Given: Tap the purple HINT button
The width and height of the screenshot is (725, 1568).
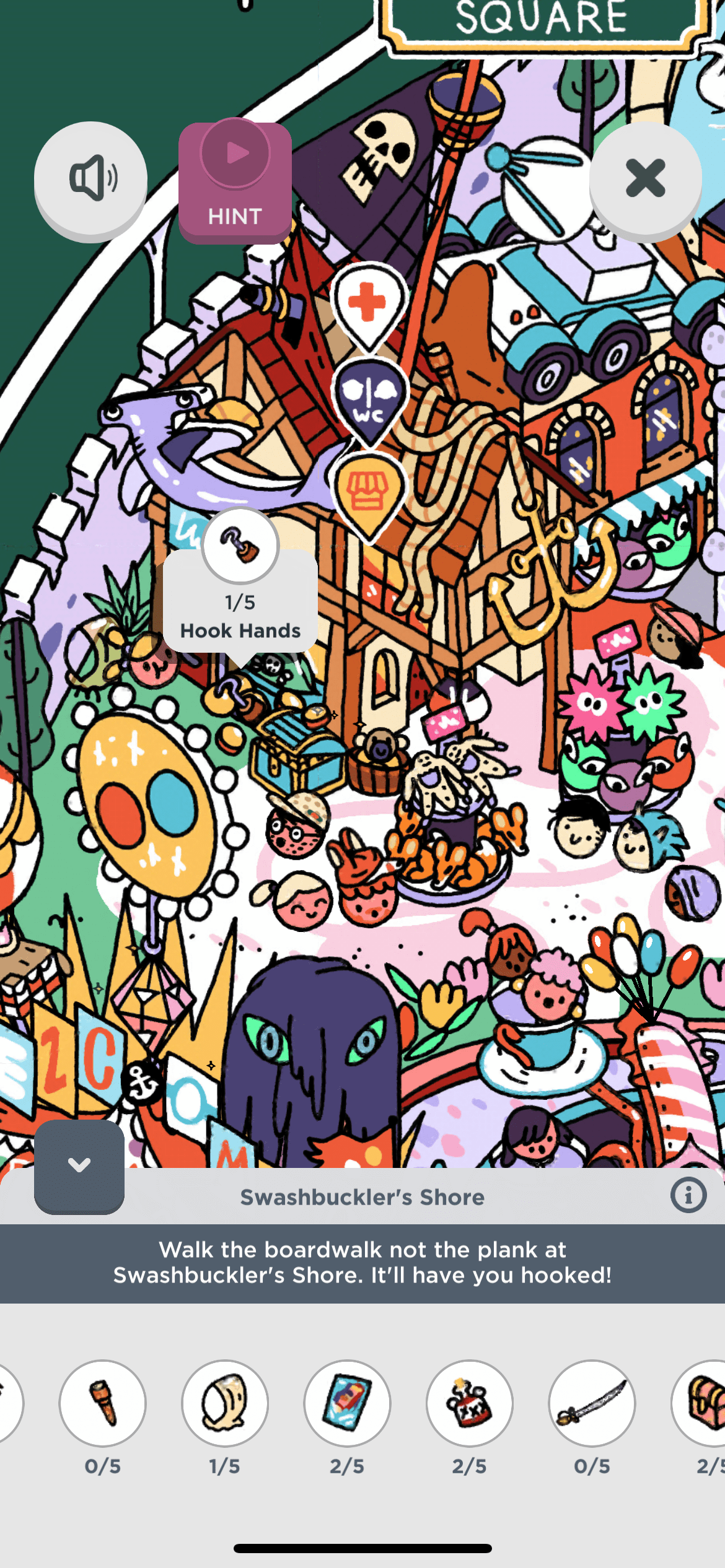Looking at the screenshot, I should pos(235,181).
